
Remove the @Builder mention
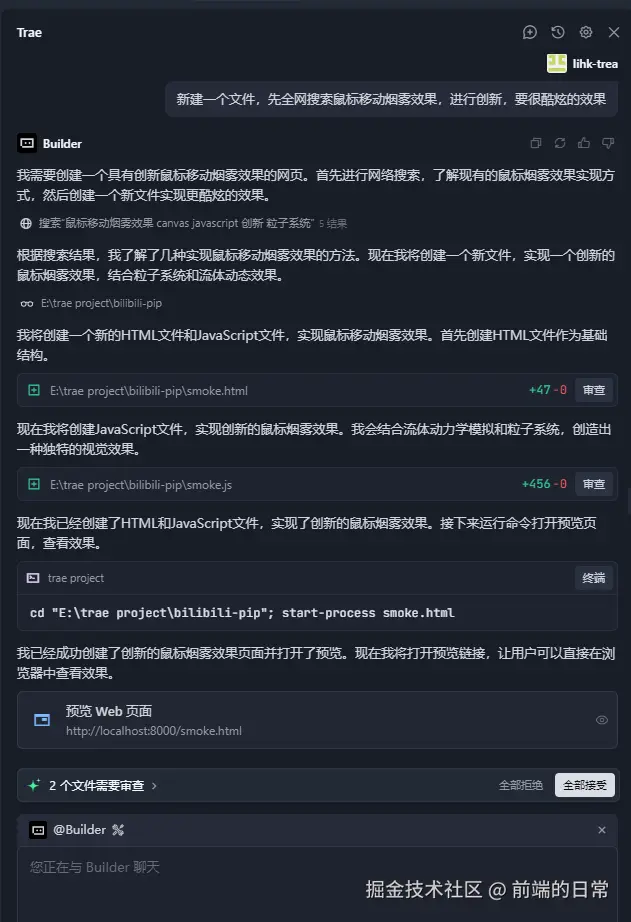(602, 830)
